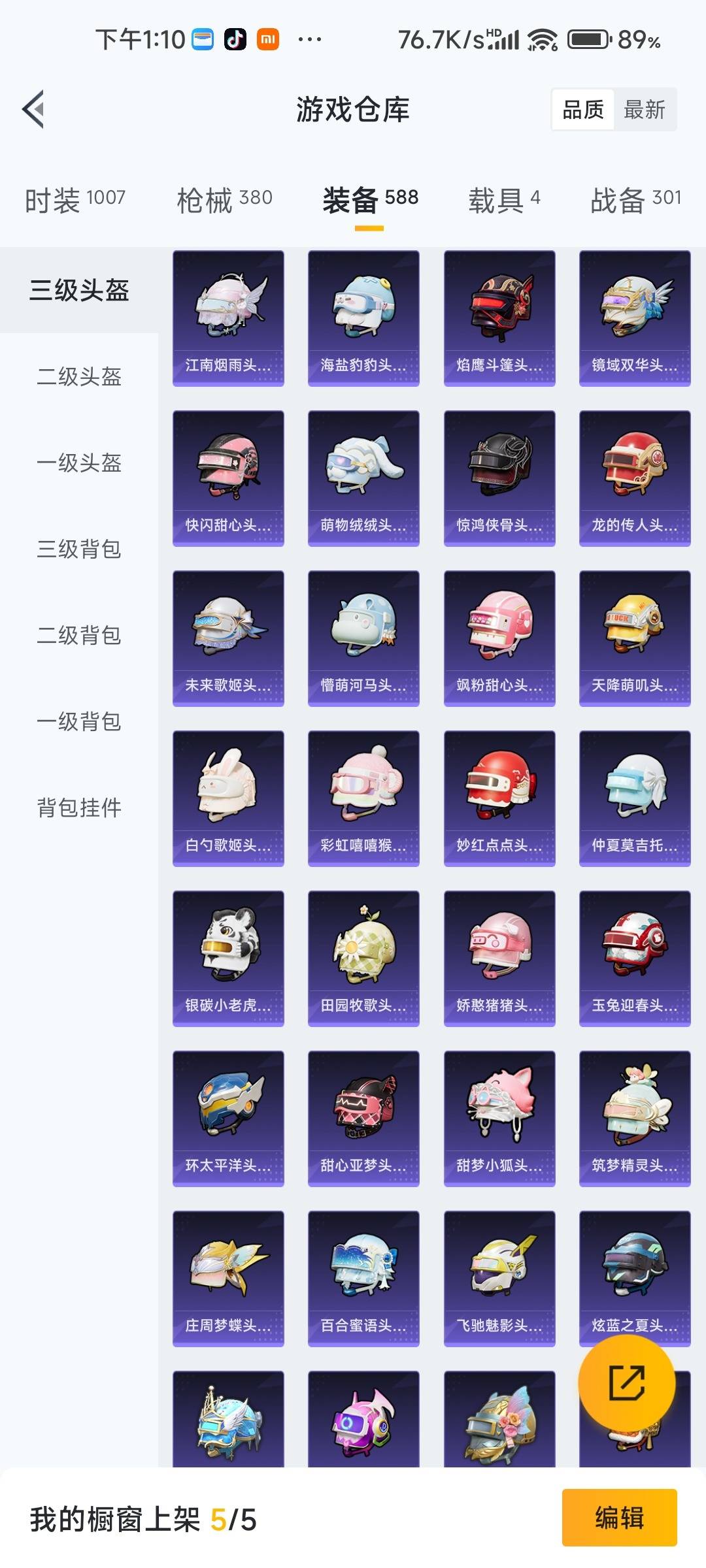706x1568 pixels.
Task: Tap the back arrow to leave 游戏仓库
Action: pos(33,110)
